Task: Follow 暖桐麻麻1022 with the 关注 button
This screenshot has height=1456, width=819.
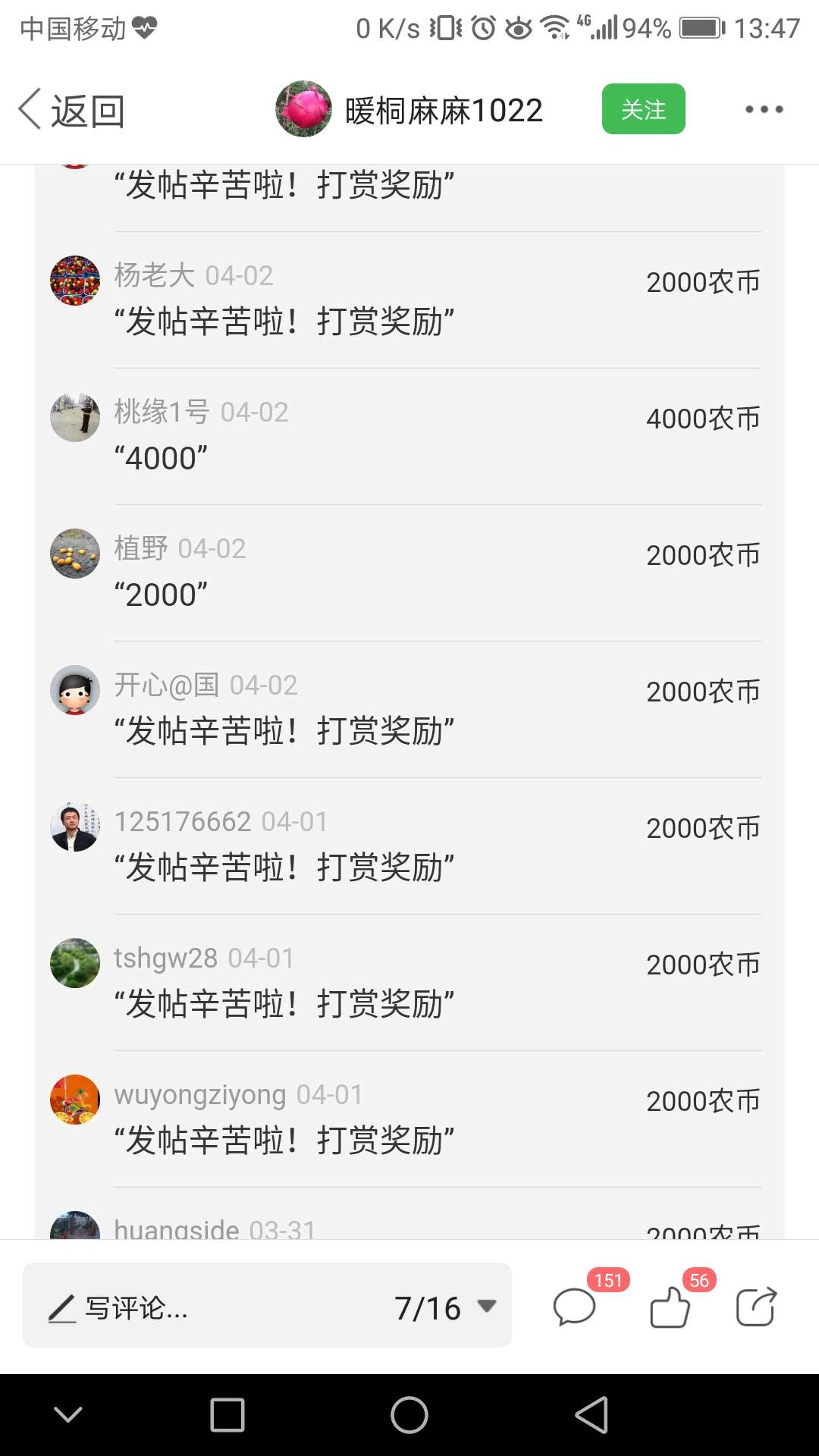Action: pyautogui.click(x=643, y=109)
